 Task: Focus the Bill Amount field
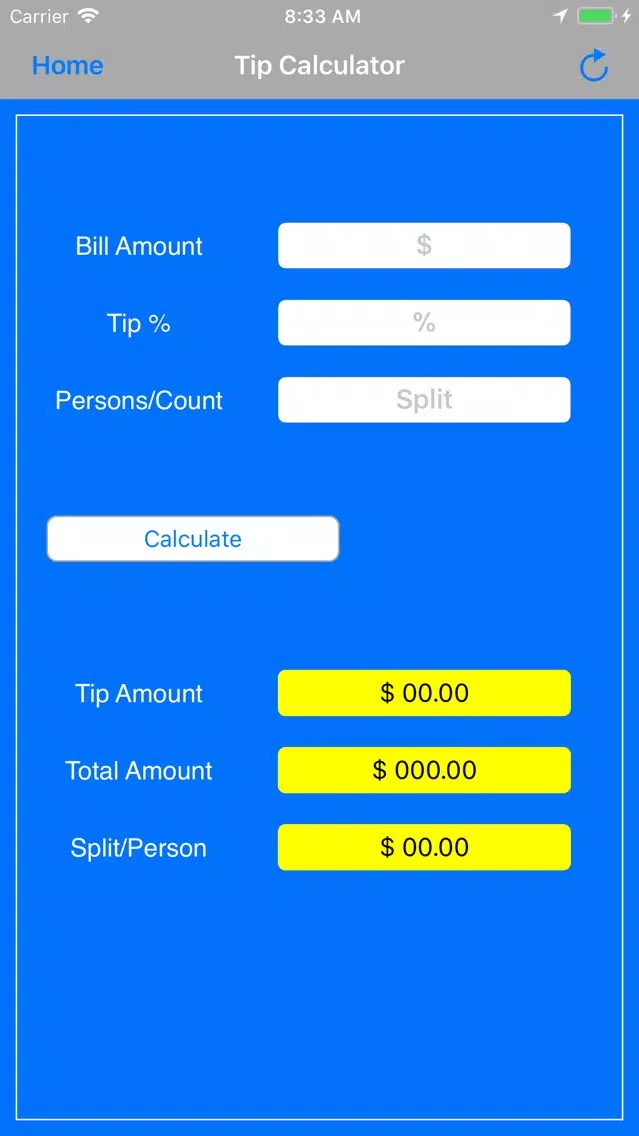[x=424, y=246]
